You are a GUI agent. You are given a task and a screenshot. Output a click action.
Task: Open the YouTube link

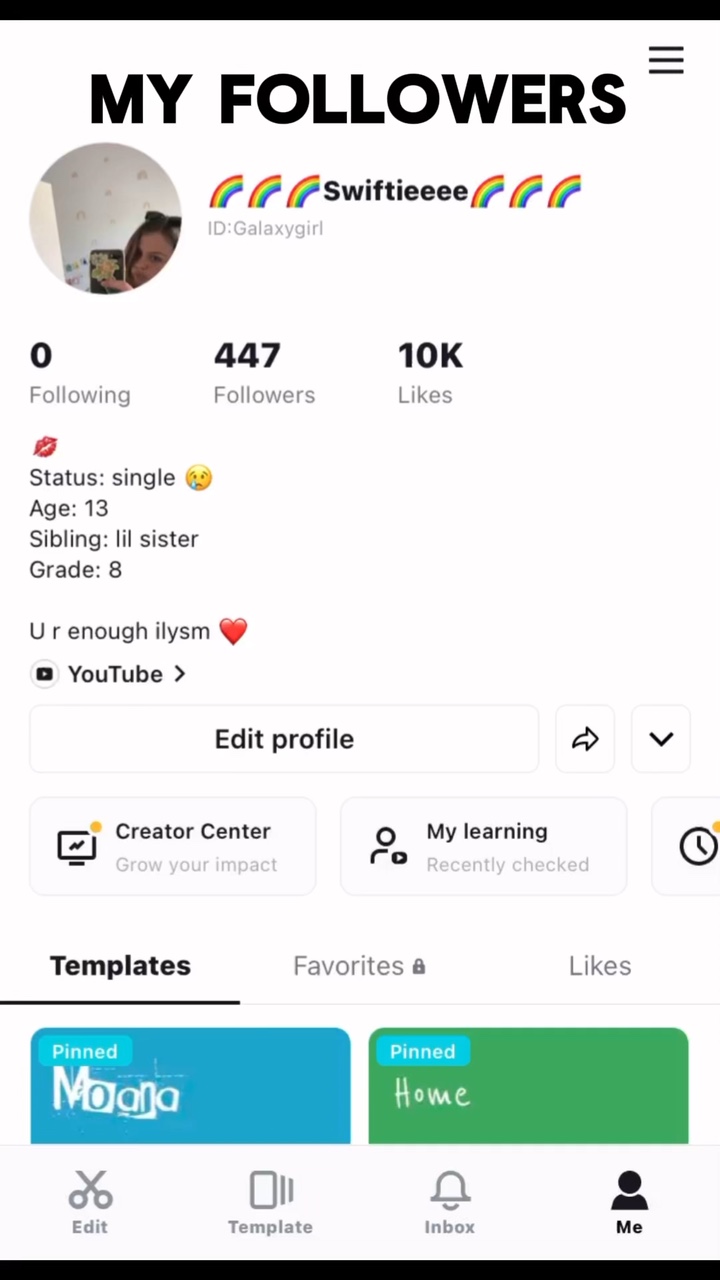[x=108, y=674]
